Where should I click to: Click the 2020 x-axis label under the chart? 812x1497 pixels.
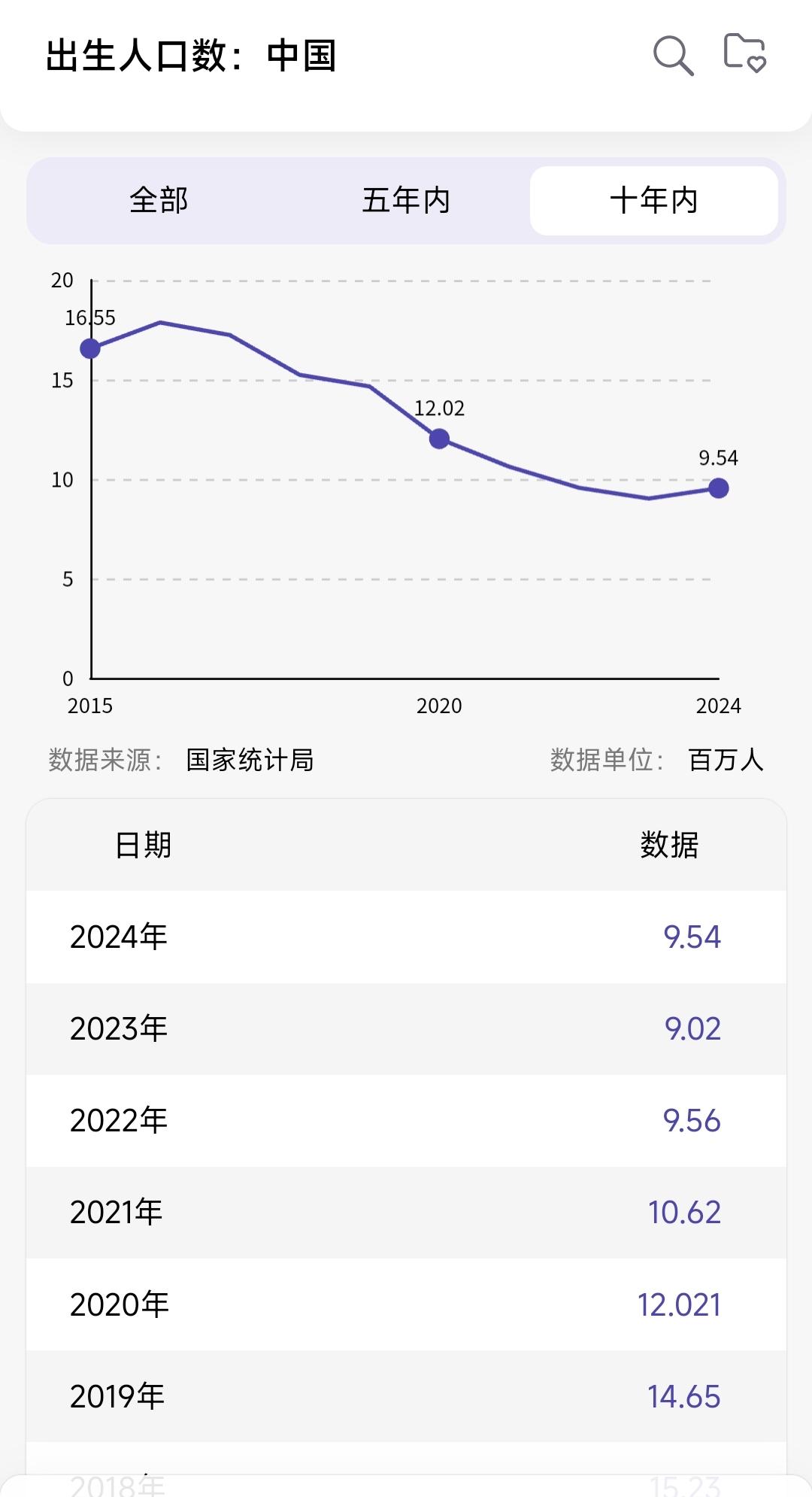[438, 706]
